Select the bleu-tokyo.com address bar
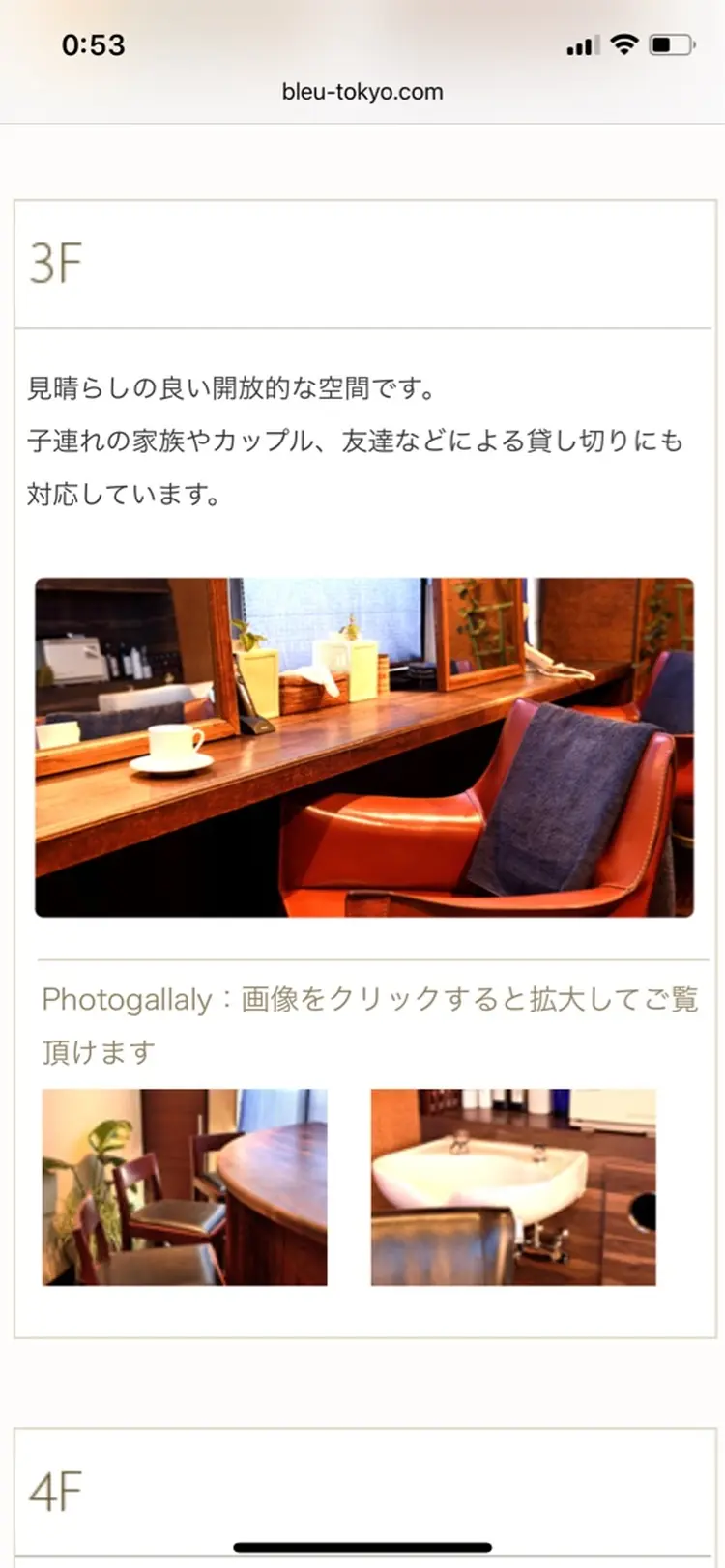The width and height of the screenshot is (725, 1568). click(x=362, y=91)
